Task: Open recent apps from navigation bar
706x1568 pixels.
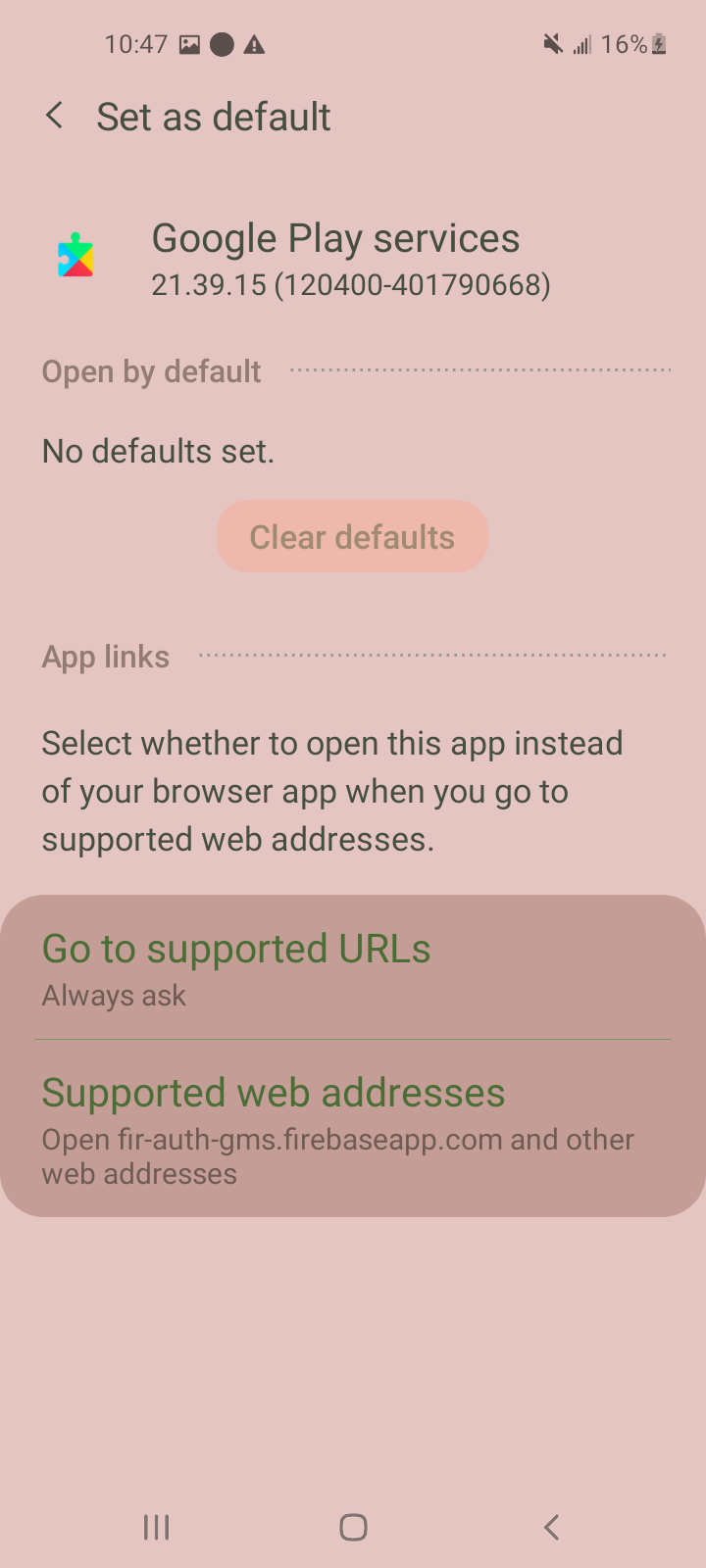Action: pos(157,1527)
